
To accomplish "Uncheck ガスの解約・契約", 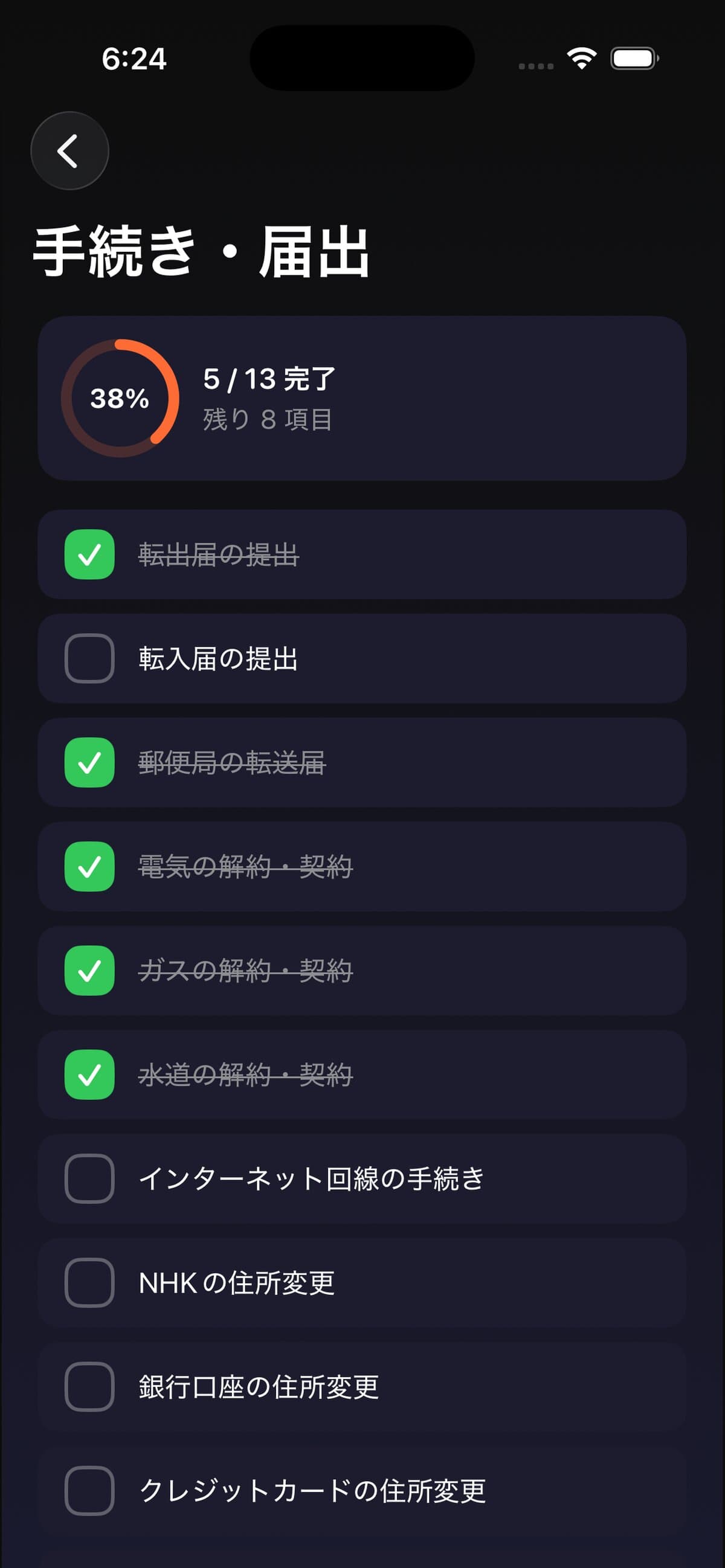I will click(x=89, y=970).
